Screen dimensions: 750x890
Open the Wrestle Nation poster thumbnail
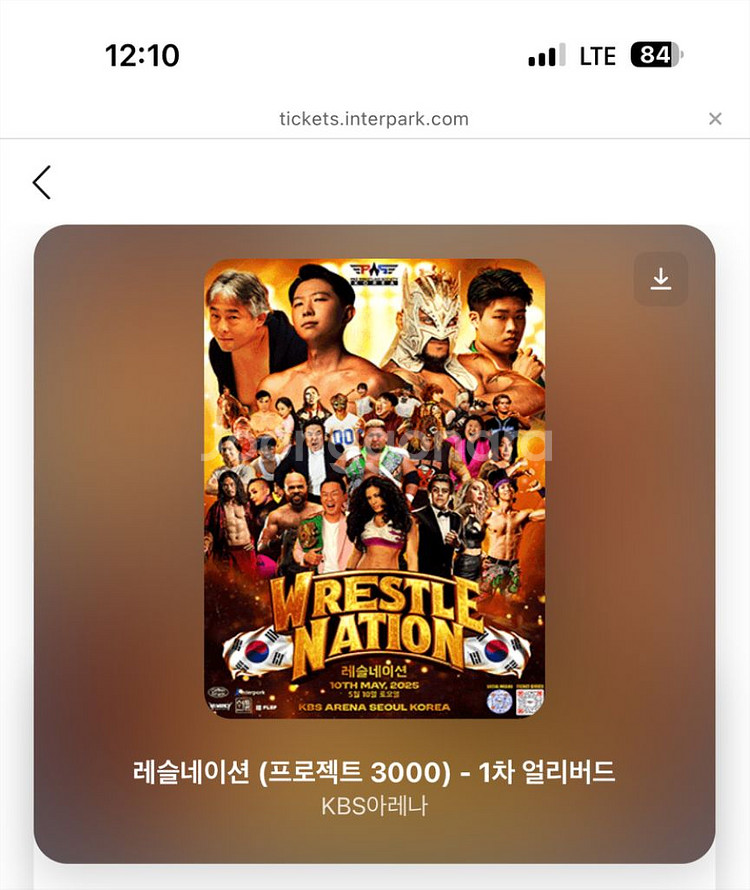[x=375, y=490]
